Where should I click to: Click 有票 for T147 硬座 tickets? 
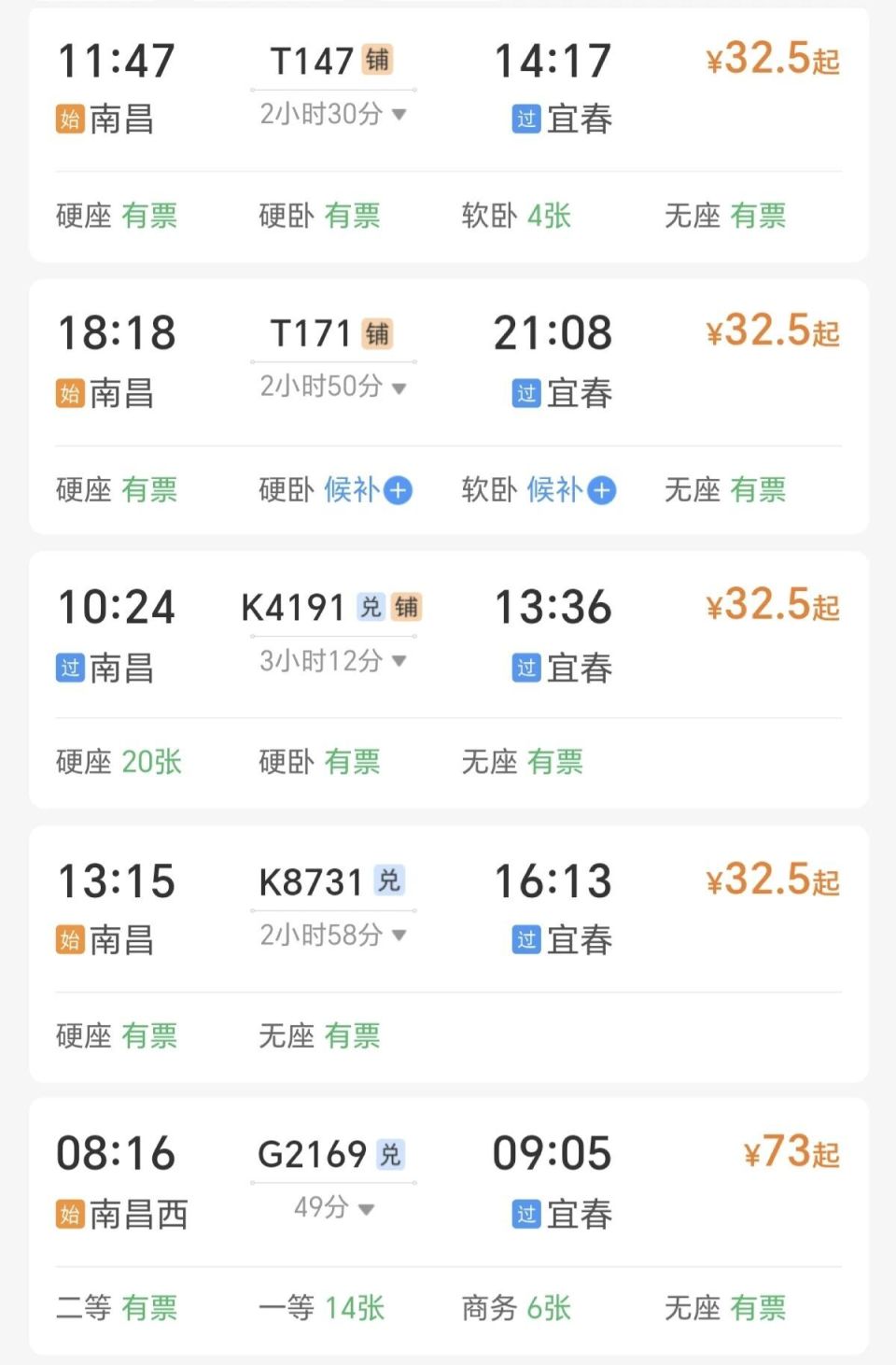coord(152,216)
